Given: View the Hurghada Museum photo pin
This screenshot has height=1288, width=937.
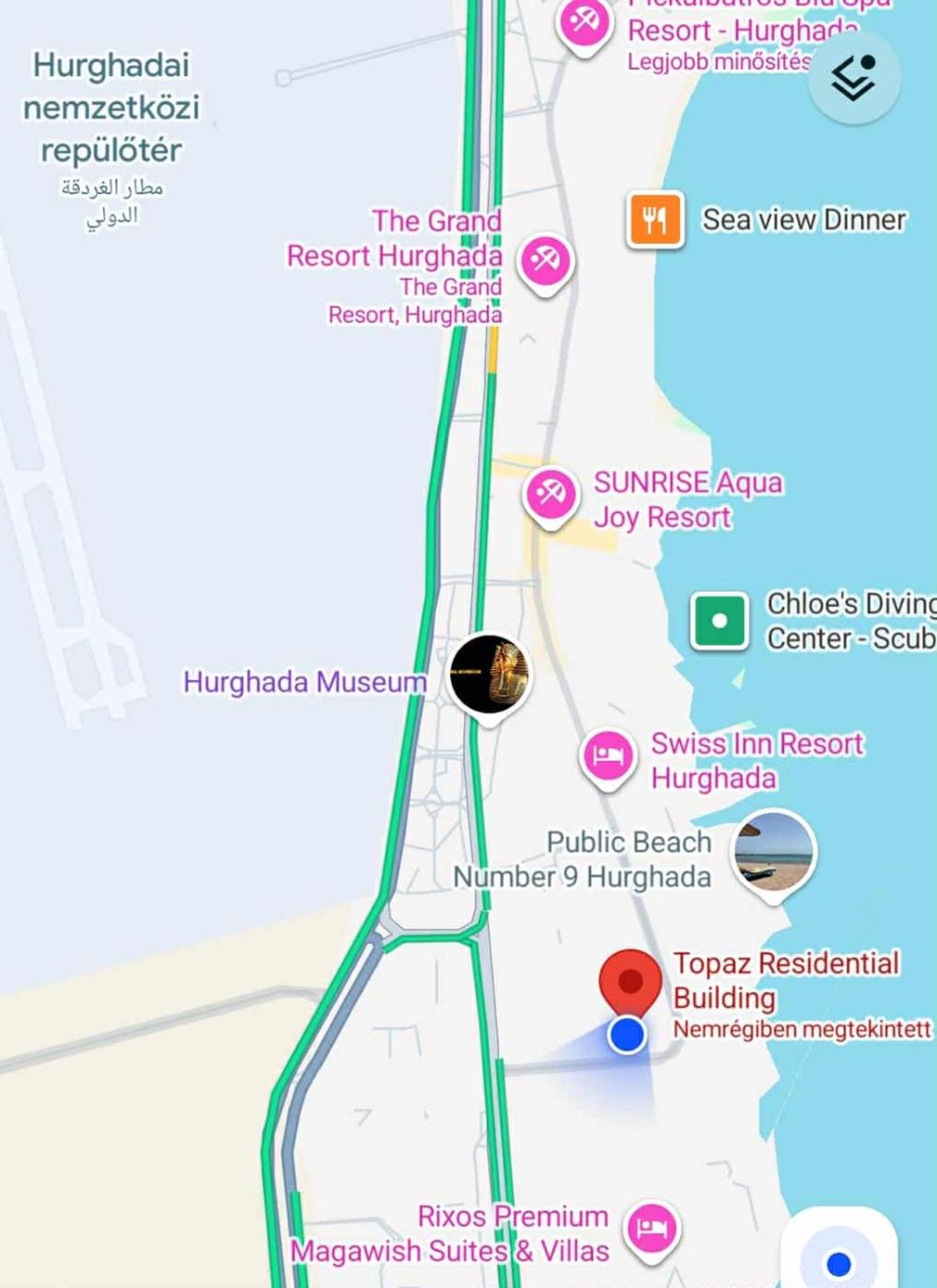Looking at the screenshot, I should pos(489,674).
